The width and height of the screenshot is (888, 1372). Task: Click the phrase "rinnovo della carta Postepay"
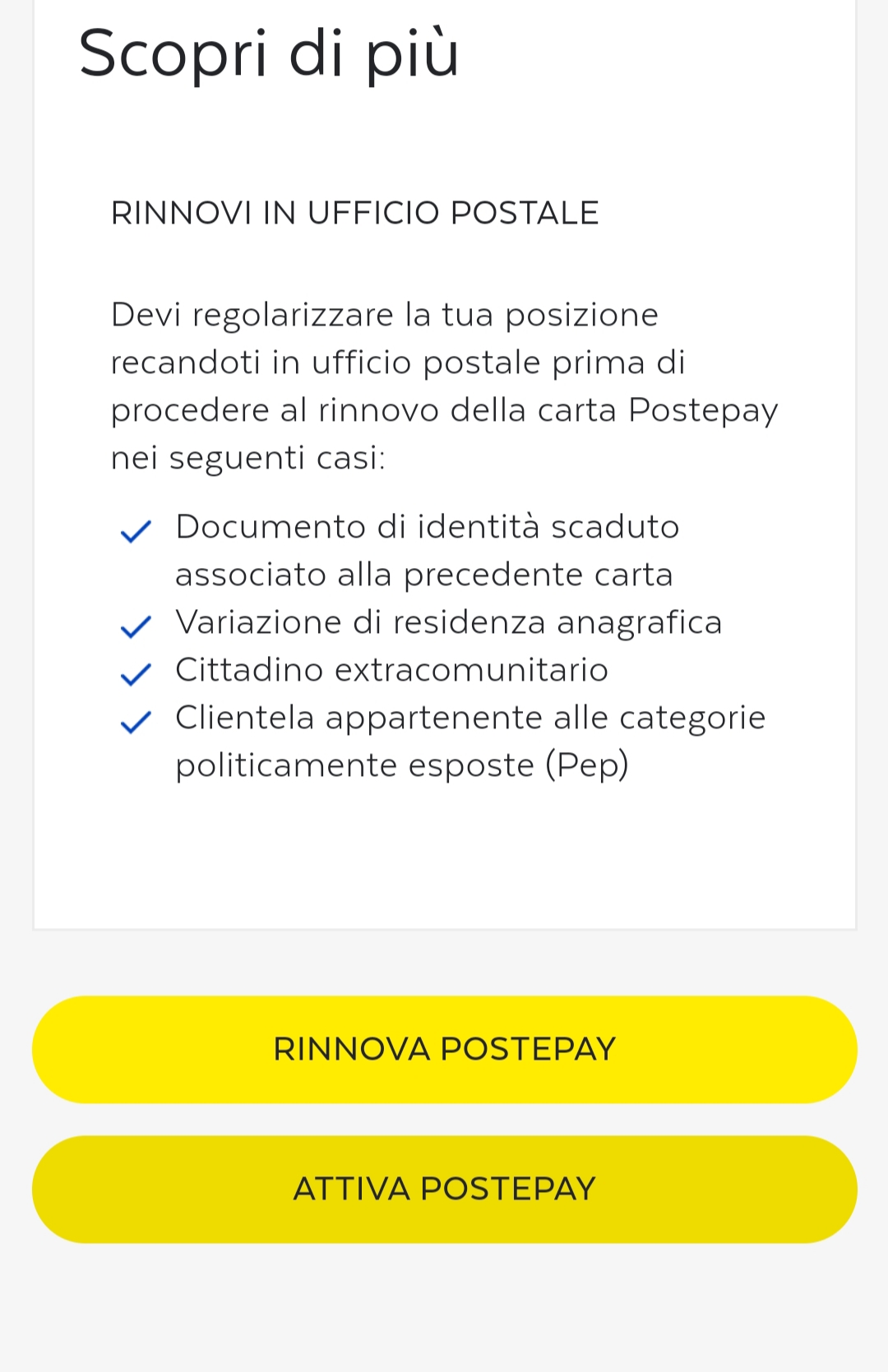pyautogui.click(x=511, y=409)
